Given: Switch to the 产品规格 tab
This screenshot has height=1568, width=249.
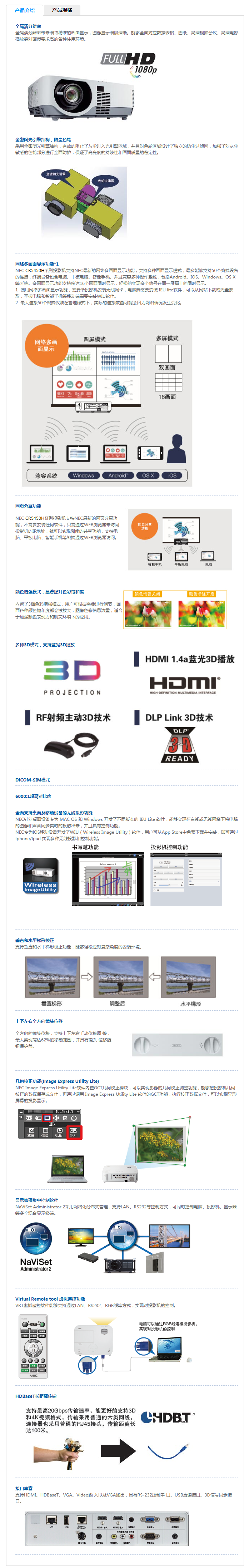Looking at the screenshot, I should (x=61, y=10).
